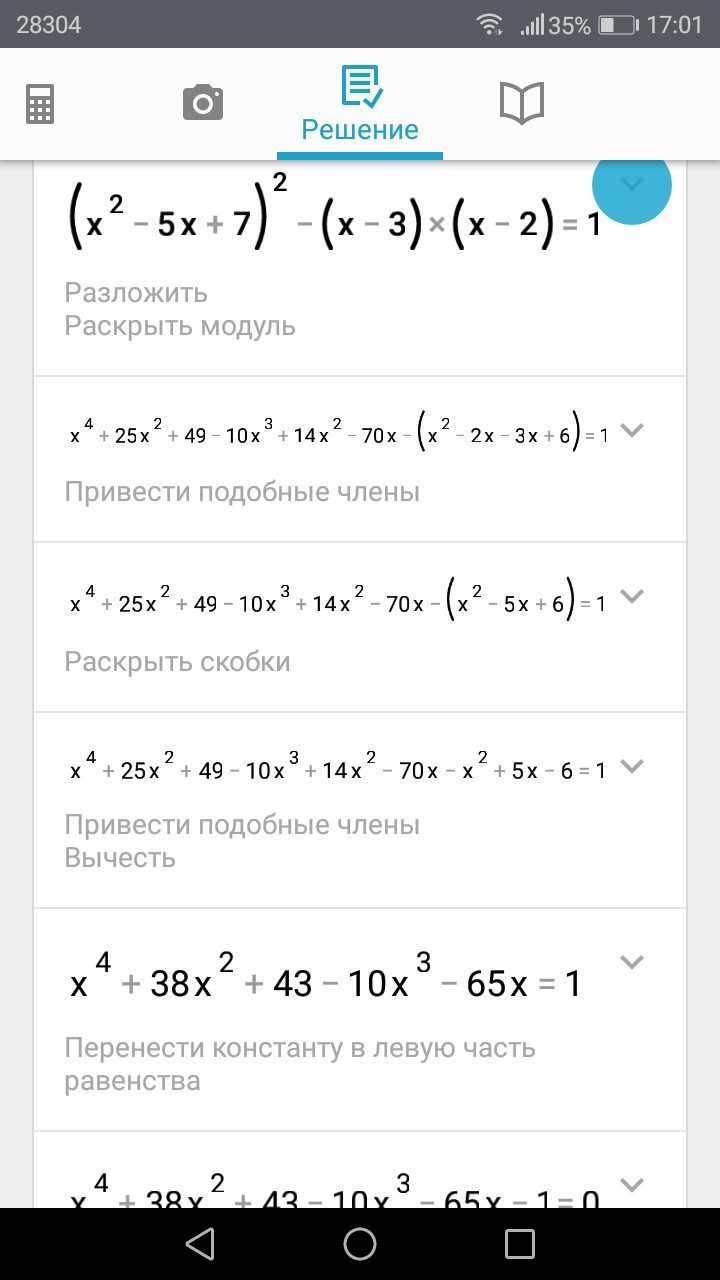The image size is (720, 1280).
Task: Switch to the camera tab
Action: pyautogui.click(x=202, y=103)
